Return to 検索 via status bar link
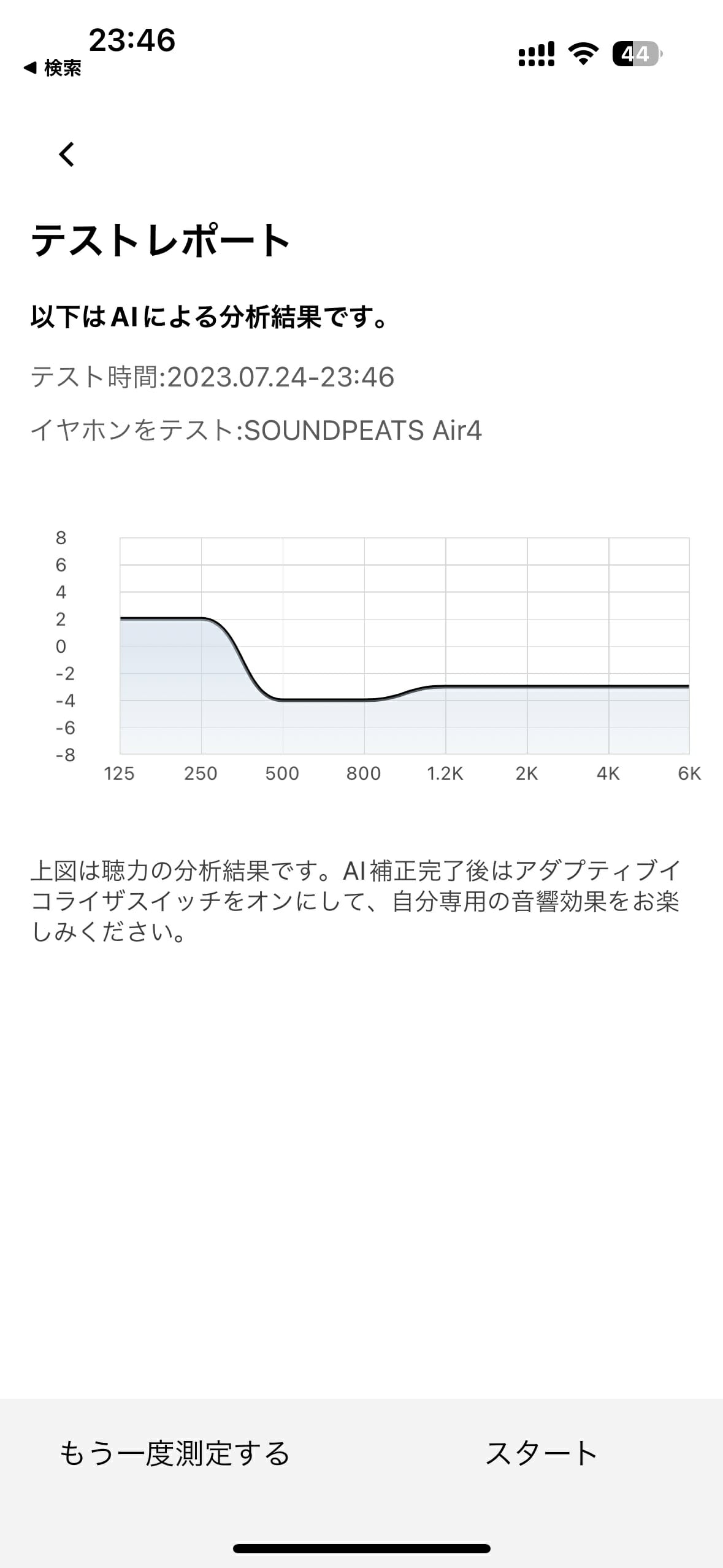Image resolution: width=723 pixels, height=1568 pixels. tap(53, 68)
